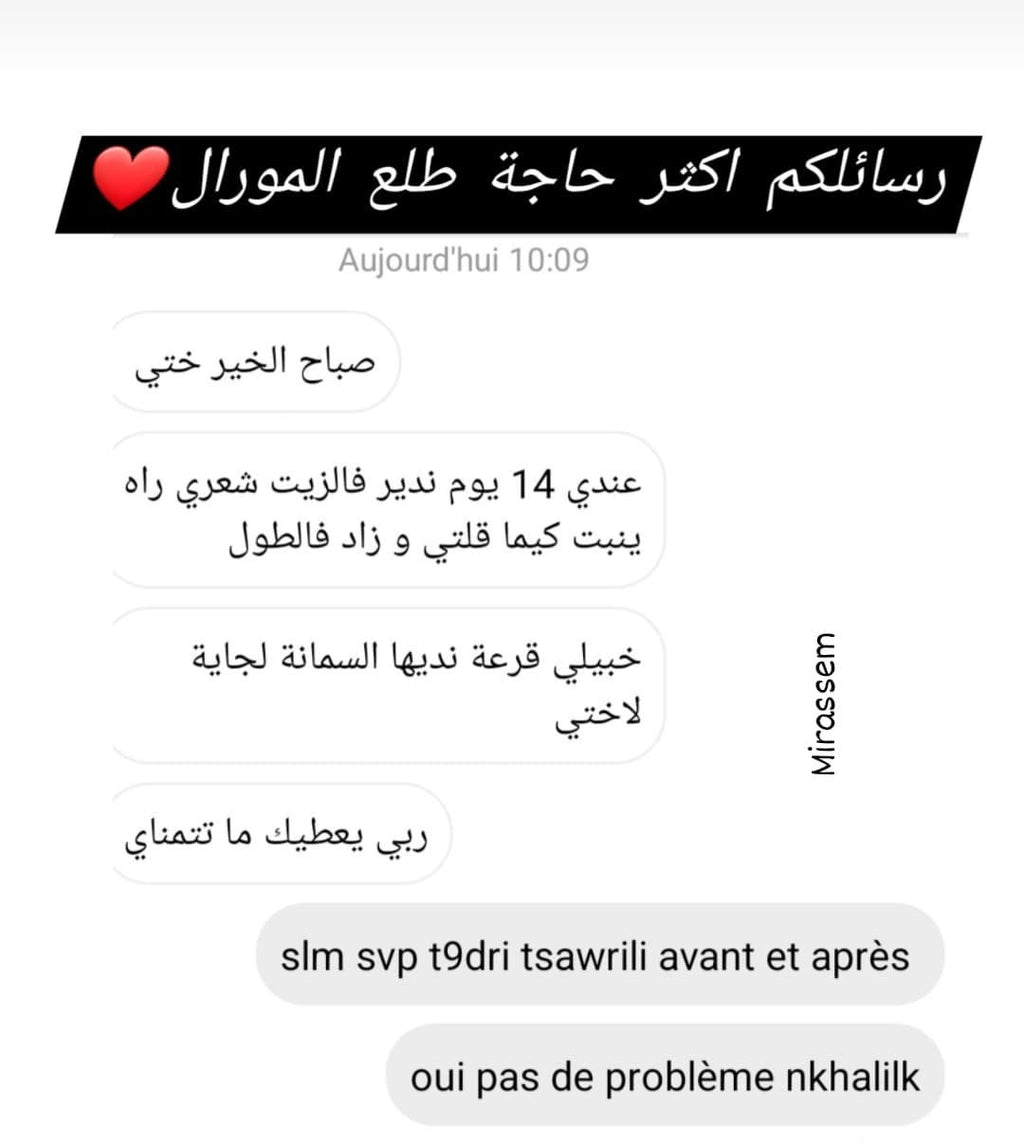The width and height of the screenshot is (1024, 1143).
Task: Tap the 'slm svp t9dri tsawrili' message
Action: tap(600, 955)
